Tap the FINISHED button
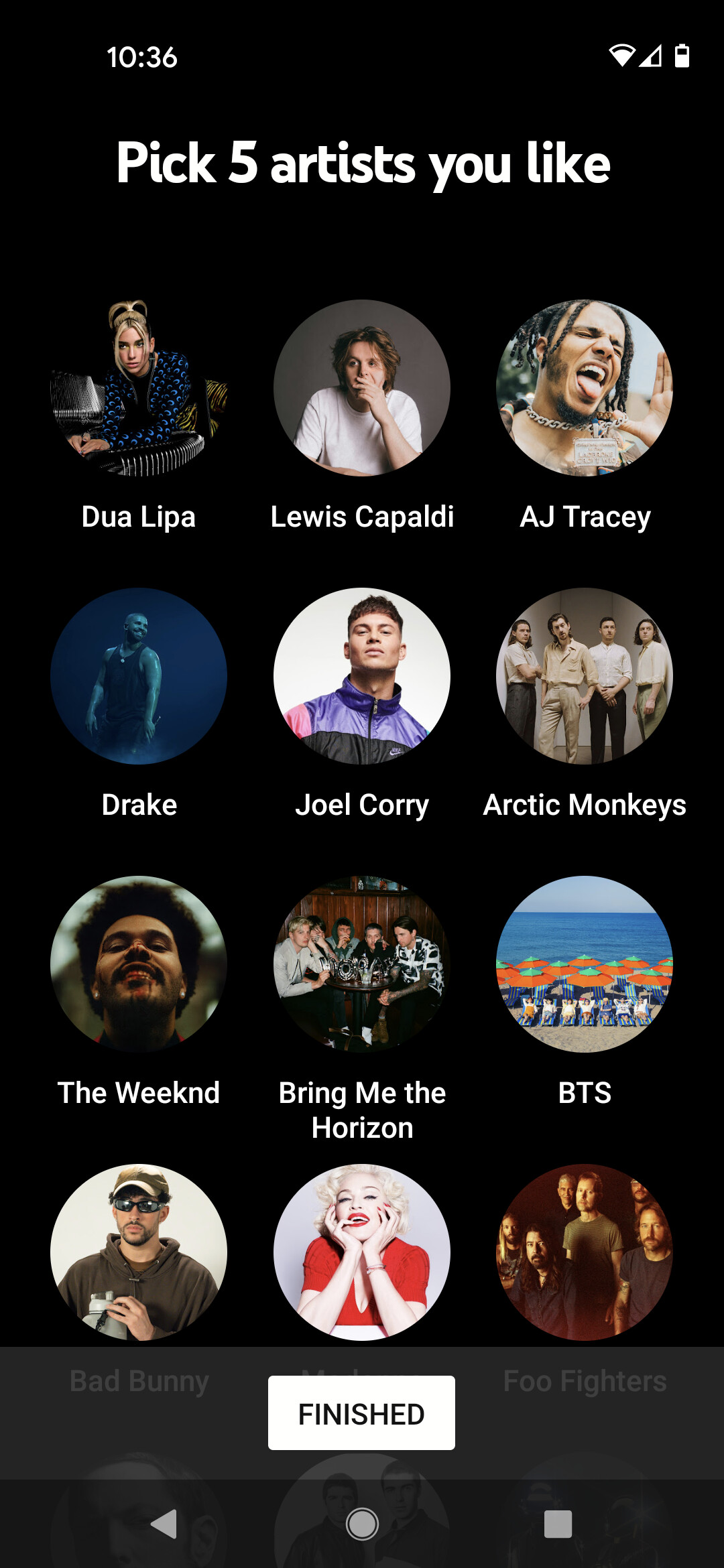 click(x=361, y=1413)
